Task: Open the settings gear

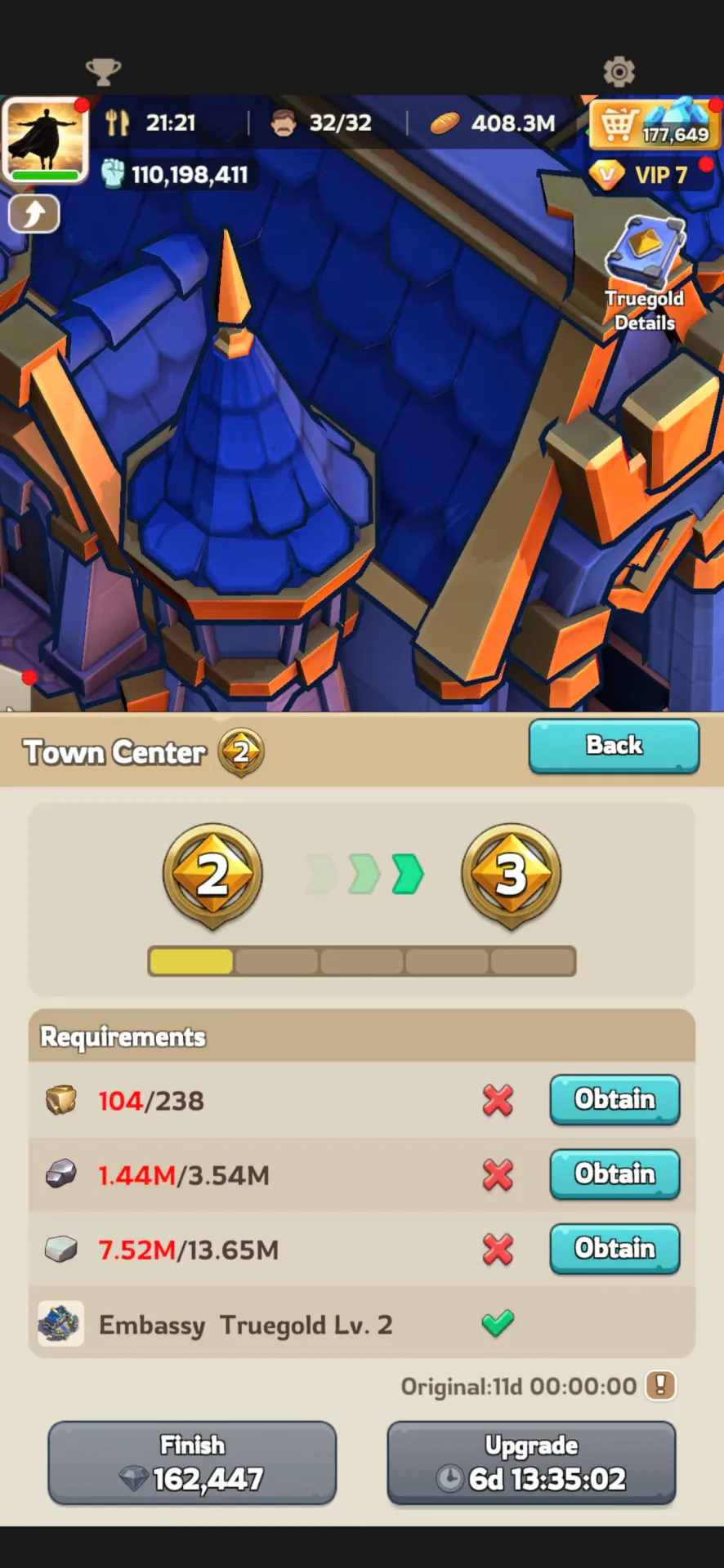Action: pos(619,72)
